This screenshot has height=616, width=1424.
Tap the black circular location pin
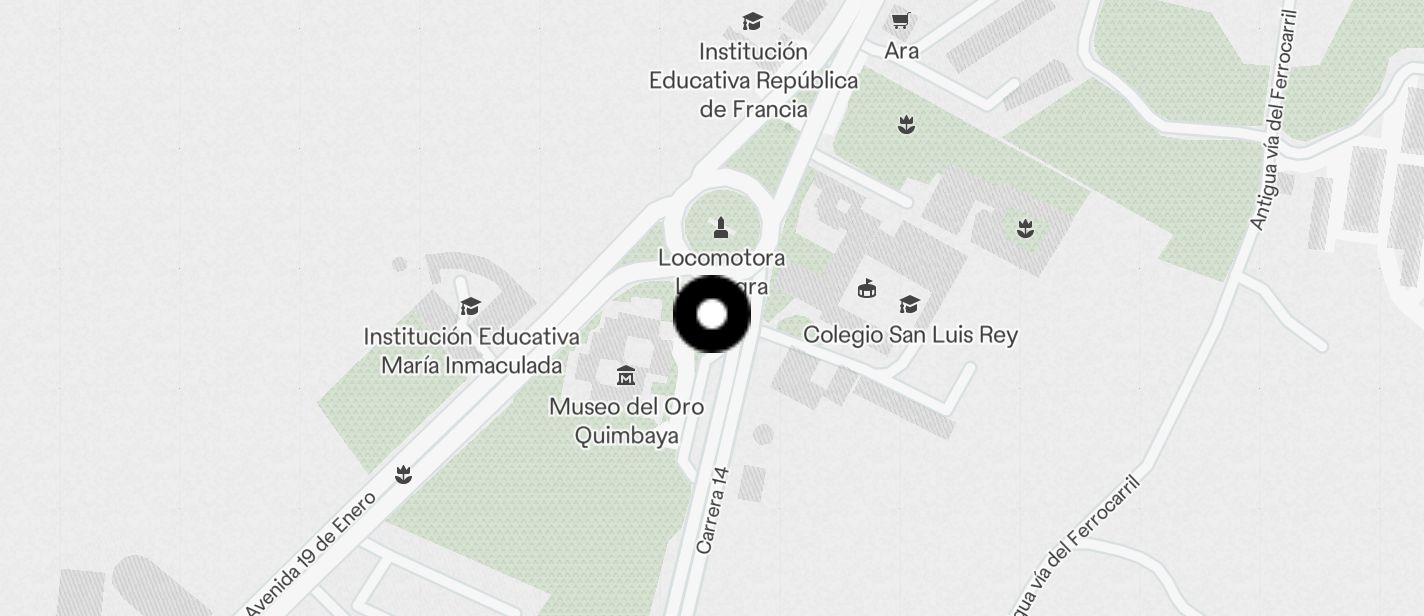click(712, 315)
